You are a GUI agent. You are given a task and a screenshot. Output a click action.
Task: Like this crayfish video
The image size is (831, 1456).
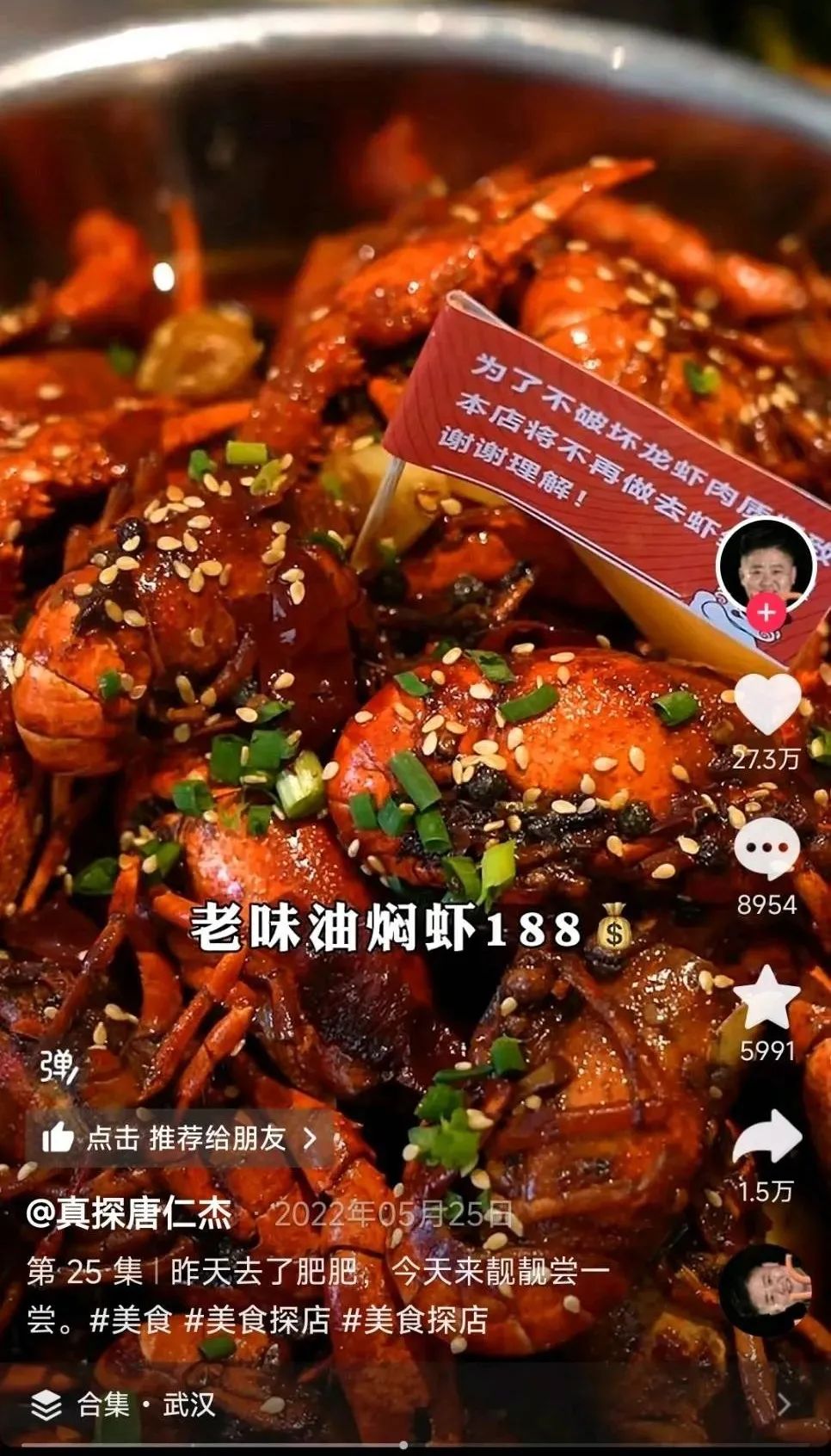[x=766, y=705]
